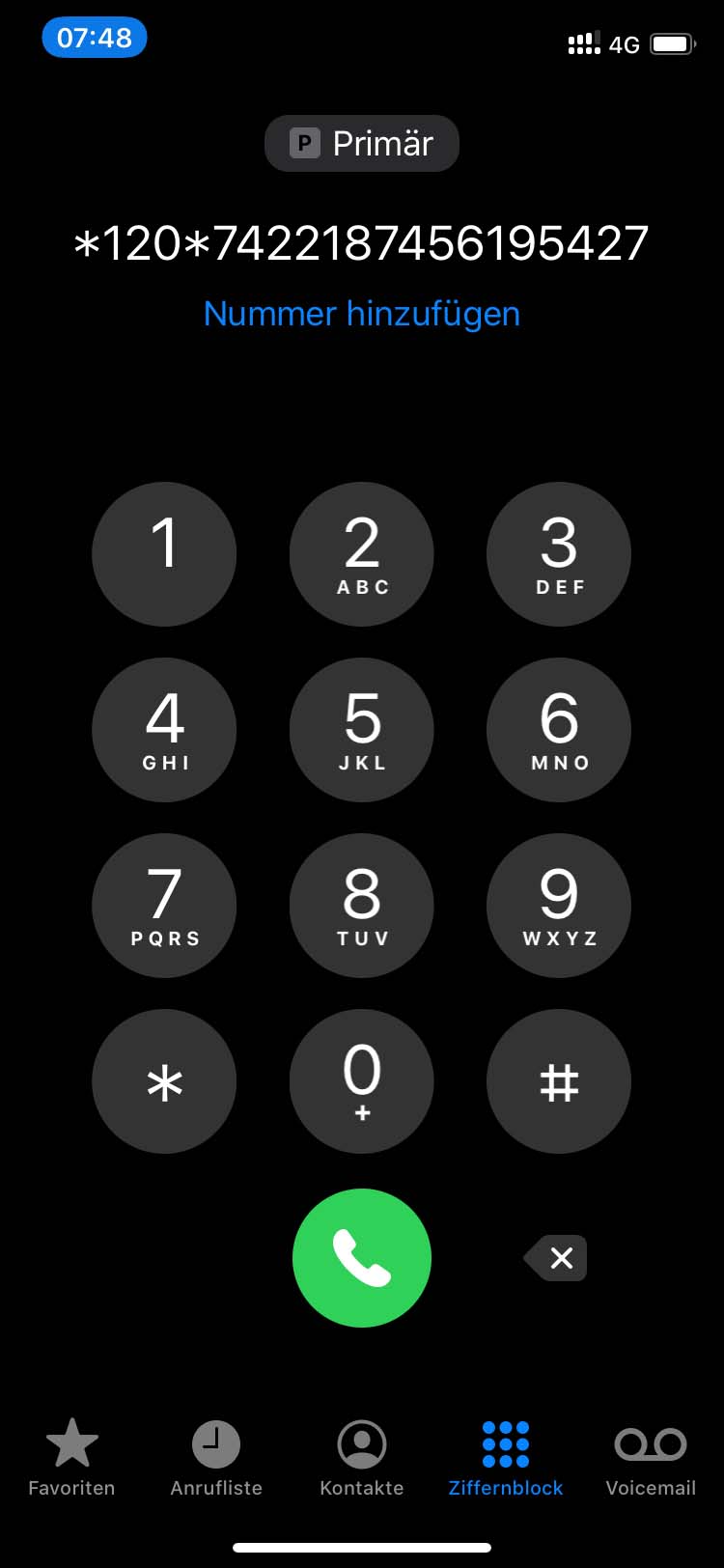Tap the 5 JKL key
Screen dimensions: 724x1568
point(362,730)
